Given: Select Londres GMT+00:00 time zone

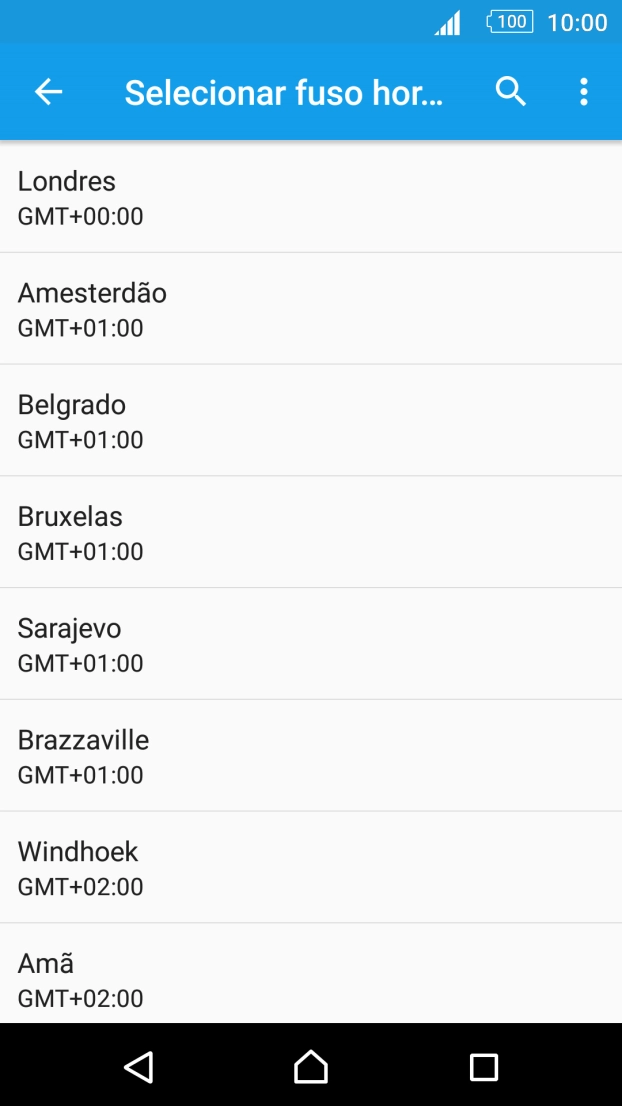Looking at the screenshot, I should click(310, 197).
